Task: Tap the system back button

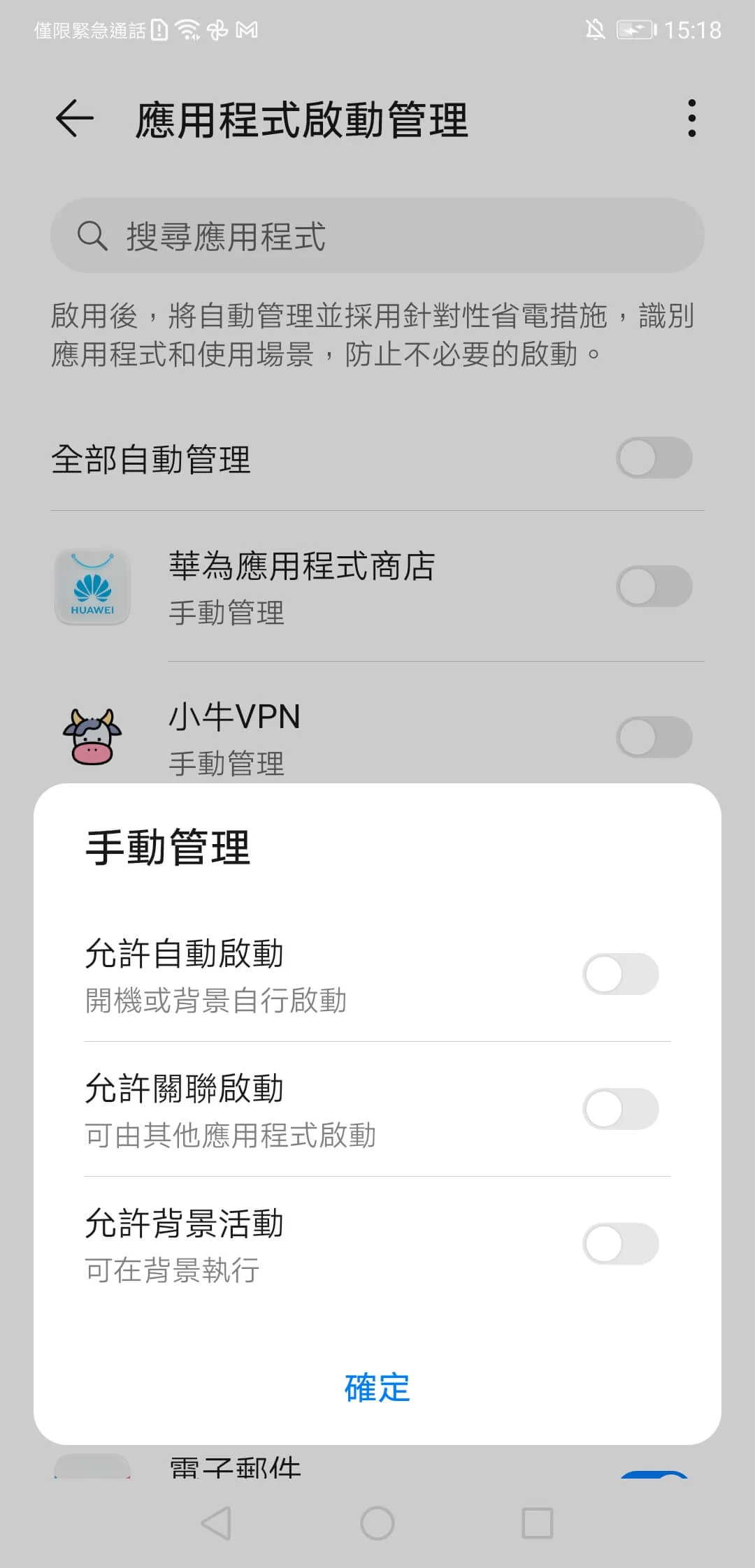Action: pyautogui.click(x=217, y=1523)
